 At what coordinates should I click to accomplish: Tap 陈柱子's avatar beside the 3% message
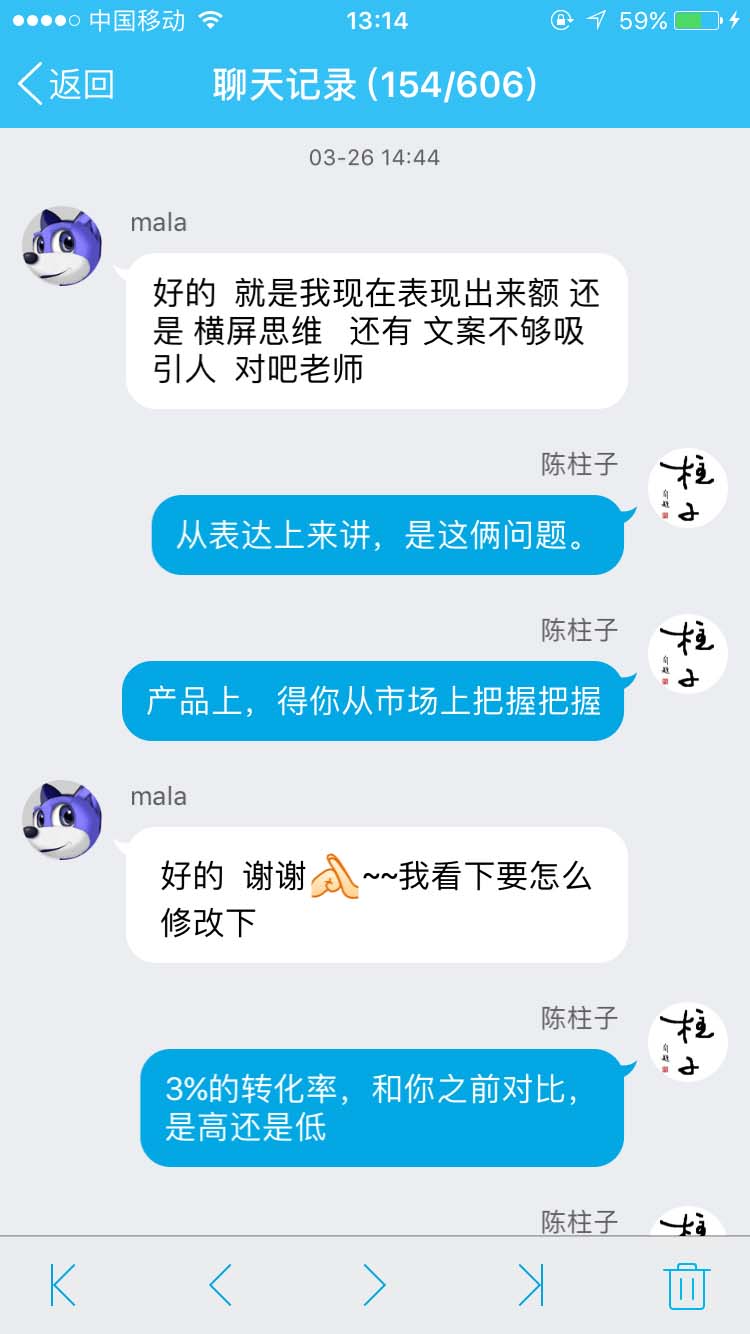coord(688,1040)
